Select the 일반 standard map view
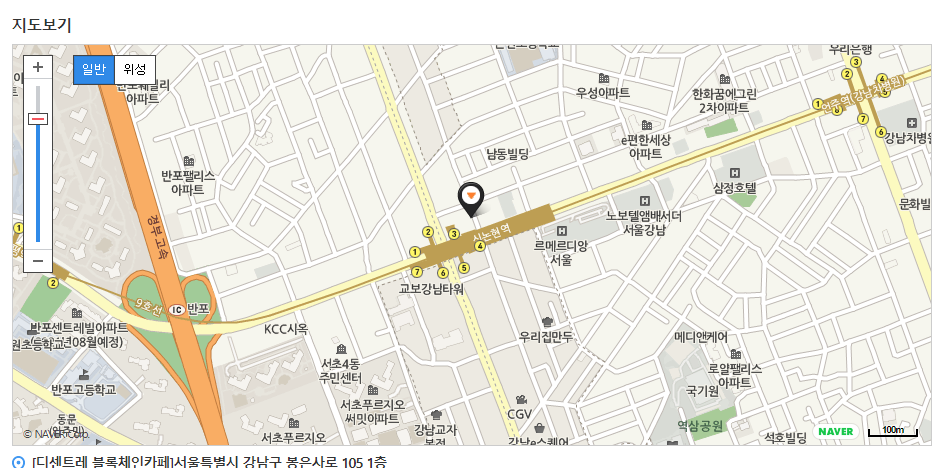This screenshot has height=468, width=951. 93,69
